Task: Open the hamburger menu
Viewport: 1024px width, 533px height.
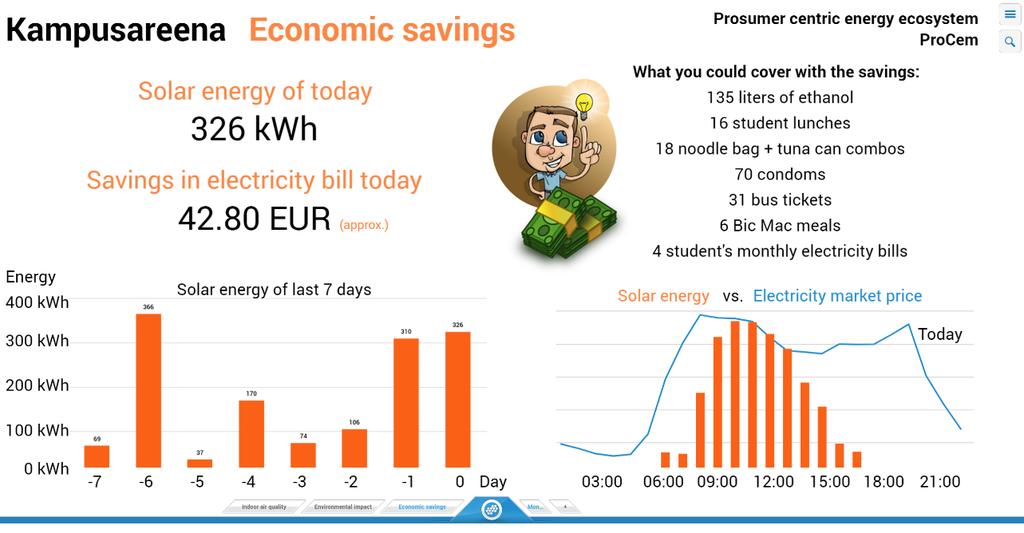Action: 1009,14
